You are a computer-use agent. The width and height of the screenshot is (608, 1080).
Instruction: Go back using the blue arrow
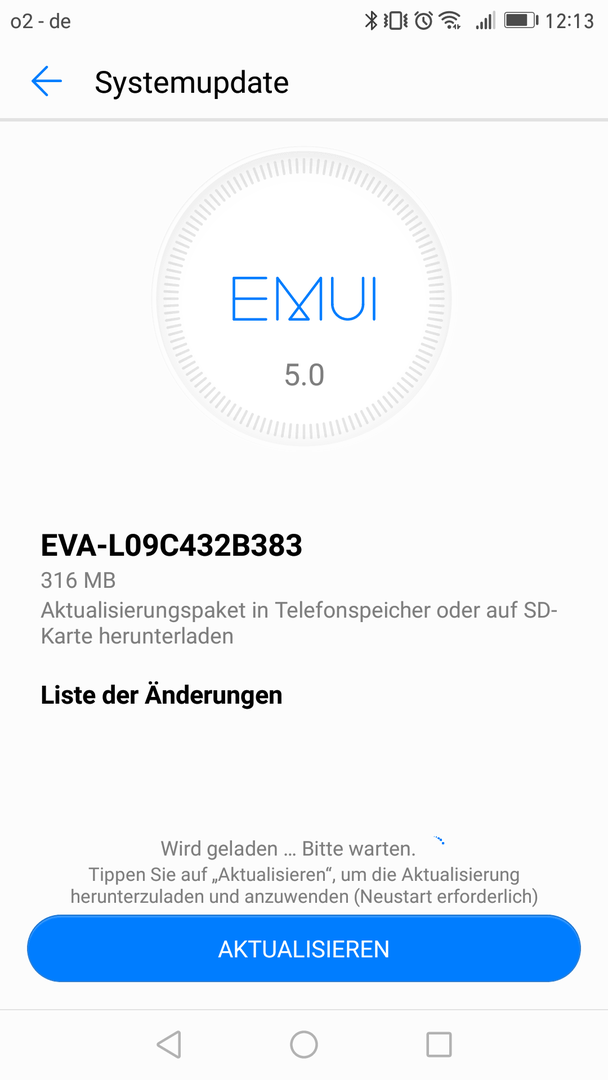(46, 81)
